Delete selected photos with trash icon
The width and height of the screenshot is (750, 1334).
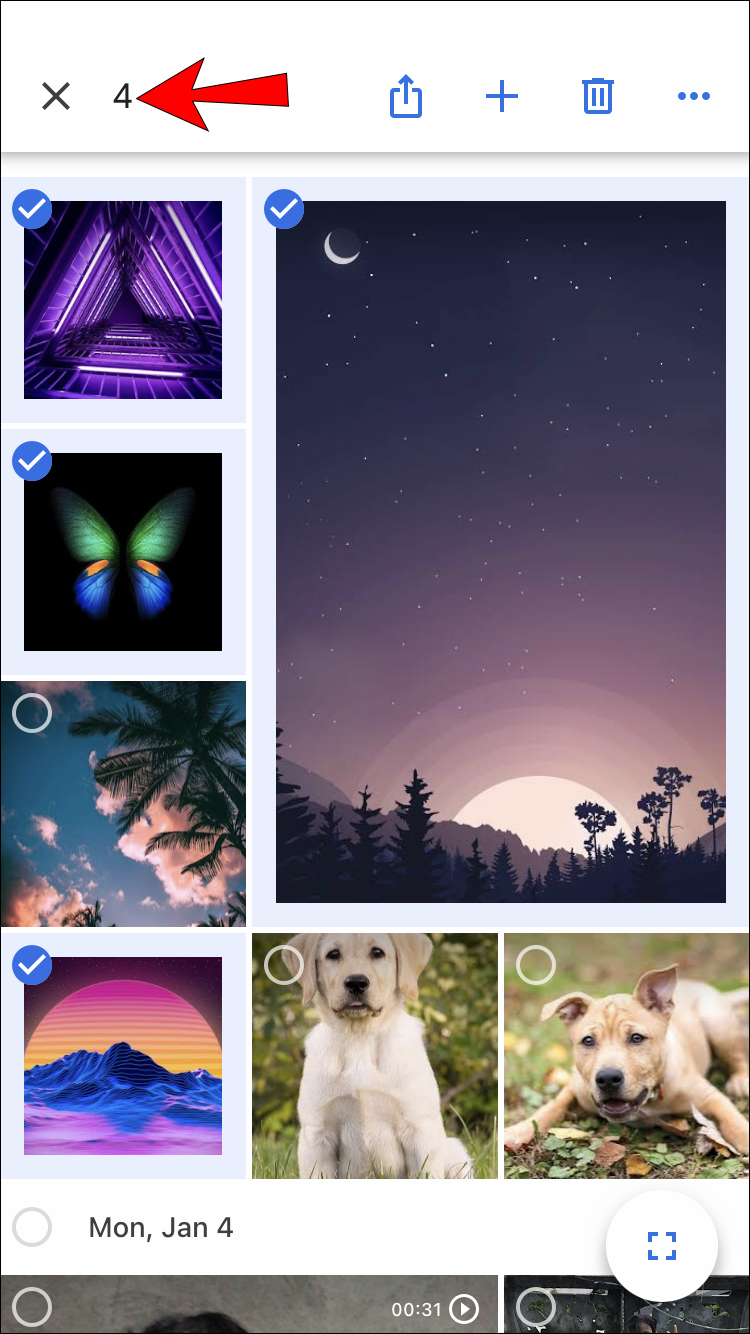(x=597, y=96)
